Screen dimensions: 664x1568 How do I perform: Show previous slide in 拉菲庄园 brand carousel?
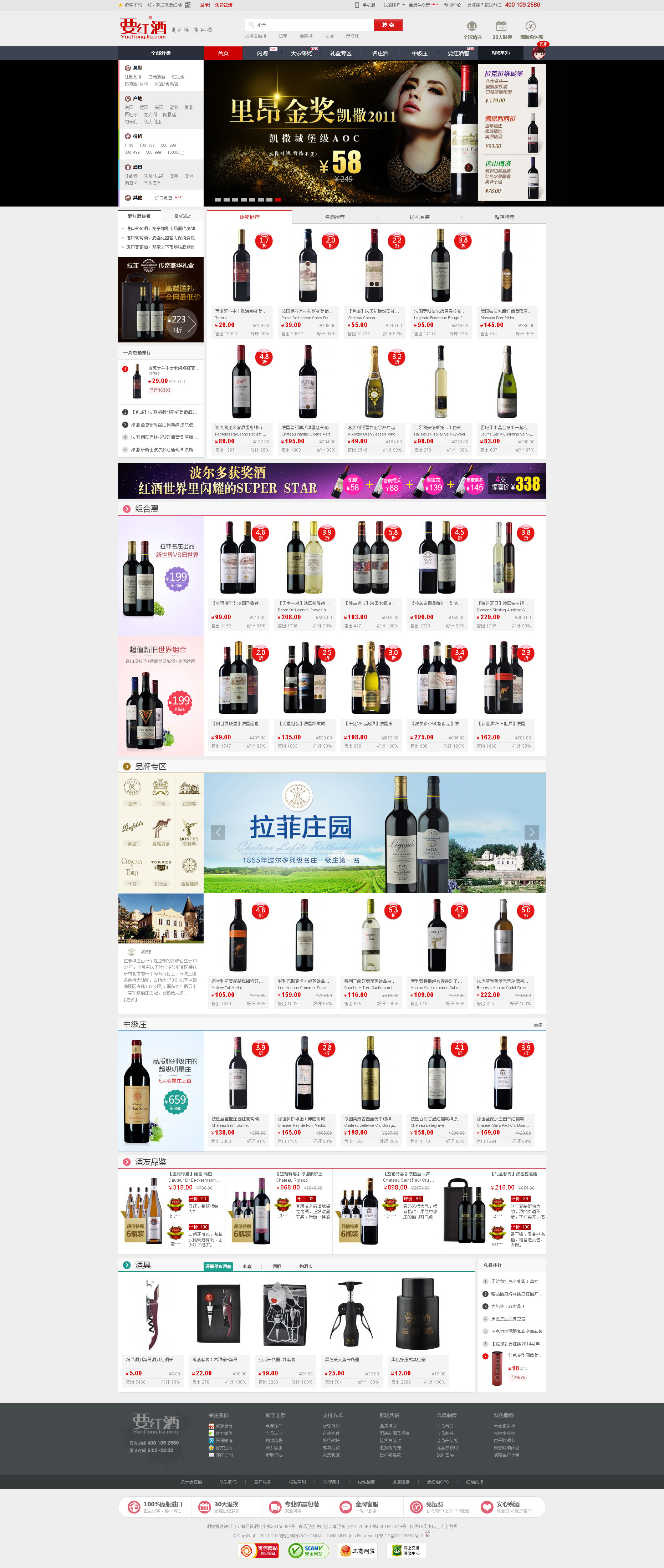pyautogui.click(x=218, y=832)
